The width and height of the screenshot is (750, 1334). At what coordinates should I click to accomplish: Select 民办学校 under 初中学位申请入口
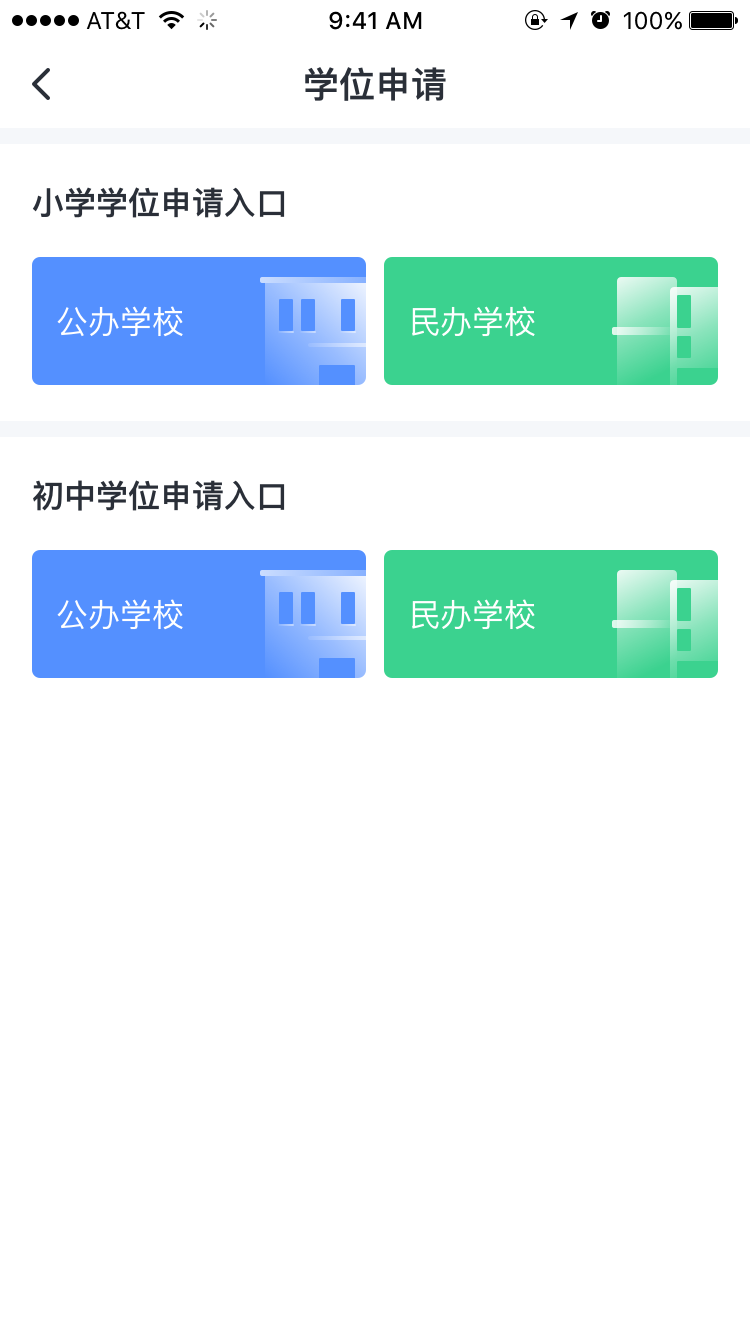[x=551, y=614]
